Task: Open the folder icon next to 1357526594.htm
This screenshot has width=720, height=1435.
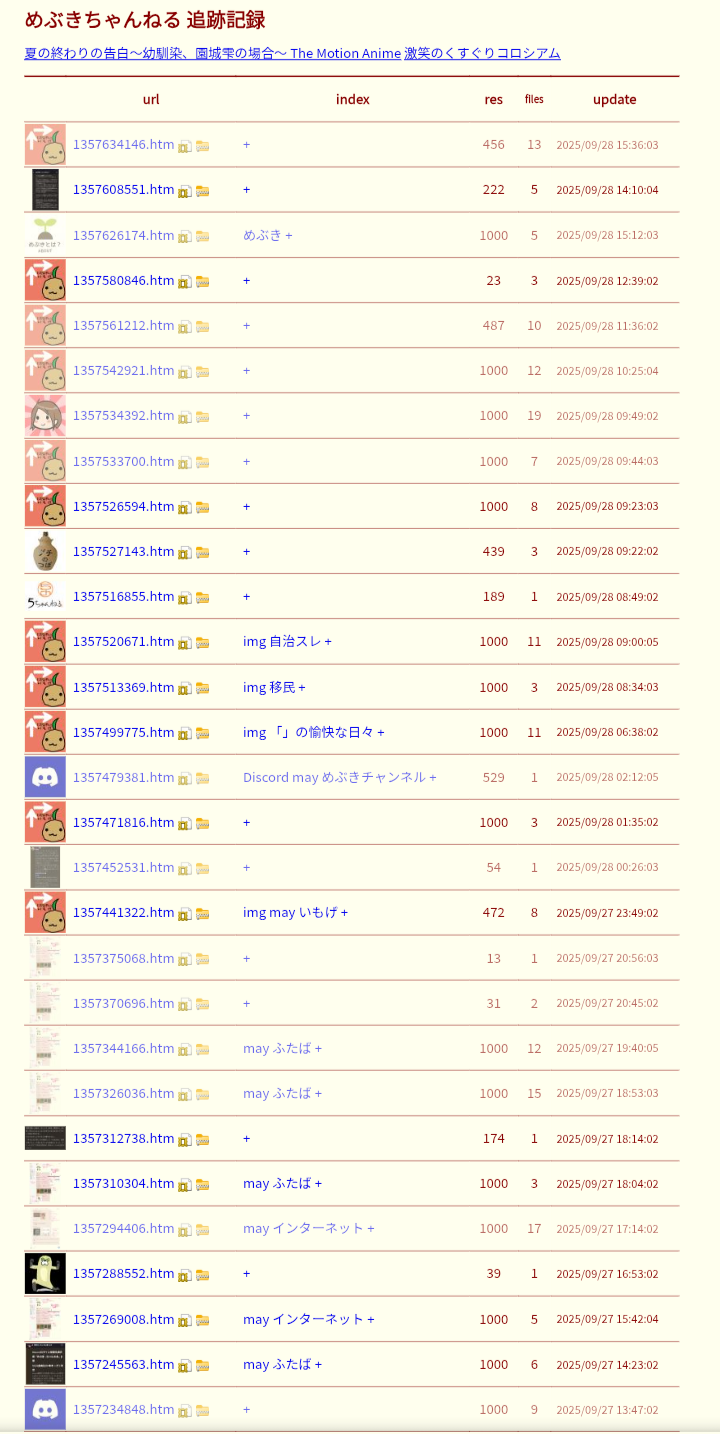Action: point(202,507)
